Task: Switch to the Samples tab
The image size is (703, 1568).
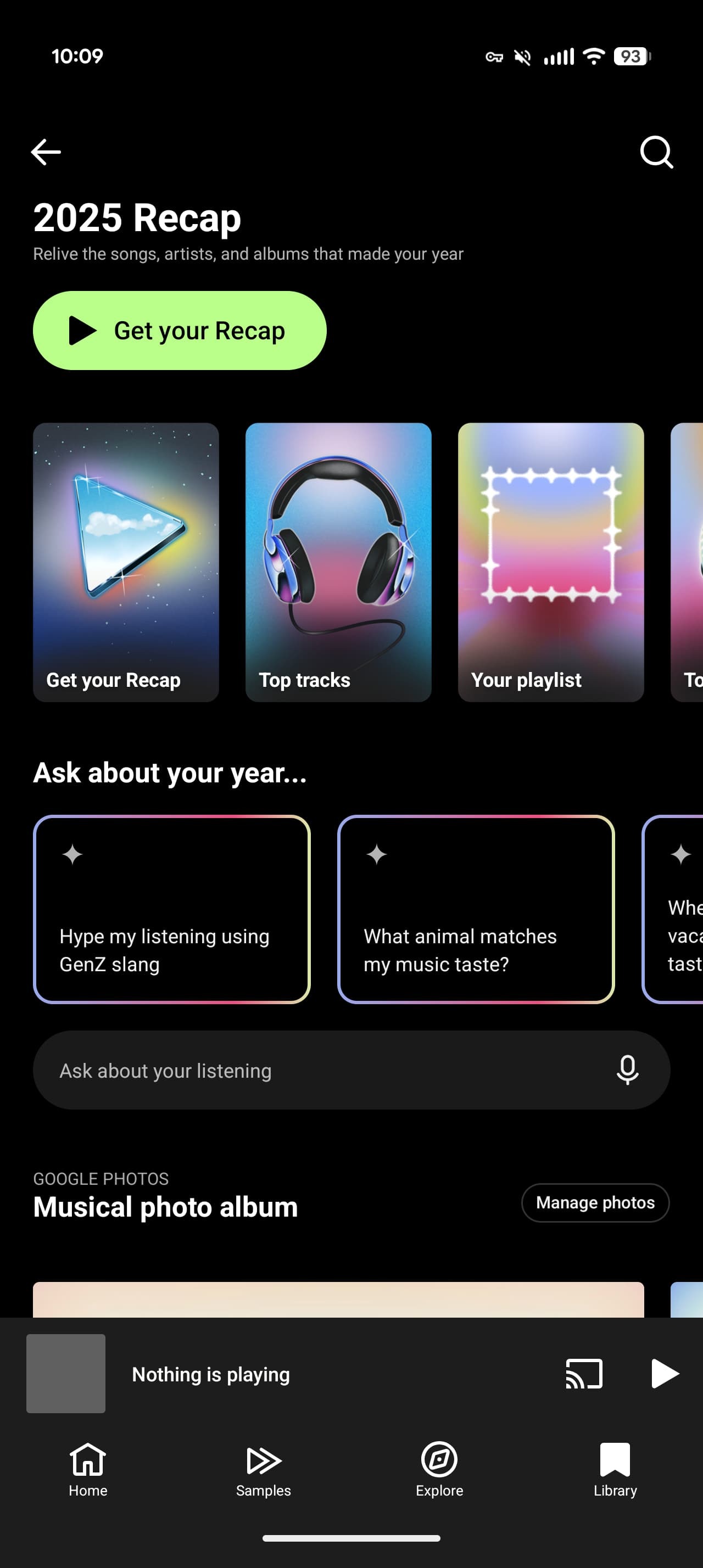Action: (264, 1469)
